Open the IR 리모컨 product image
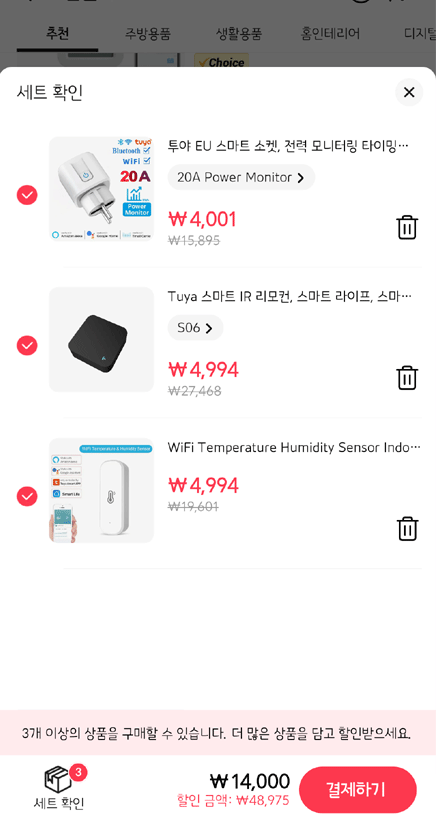436x816 pixels. pyautogui.click(x=101, y=339)
